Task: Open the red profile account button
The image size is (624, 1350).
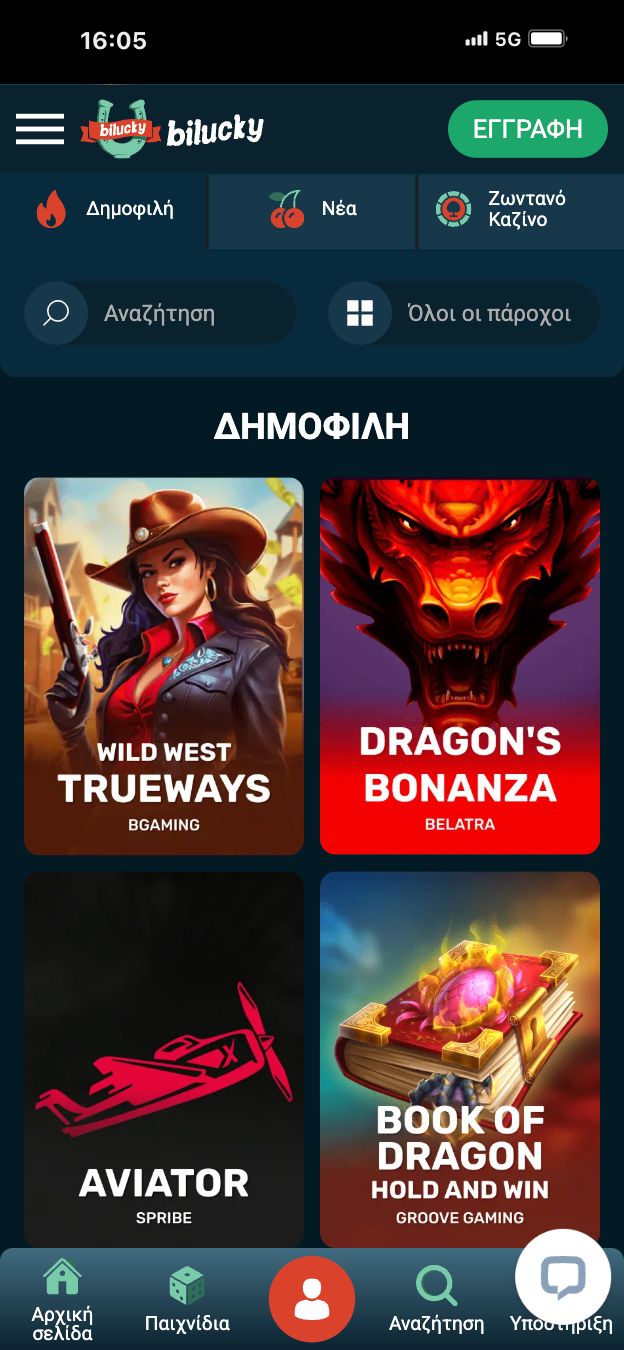Action: click(312, 1299)
